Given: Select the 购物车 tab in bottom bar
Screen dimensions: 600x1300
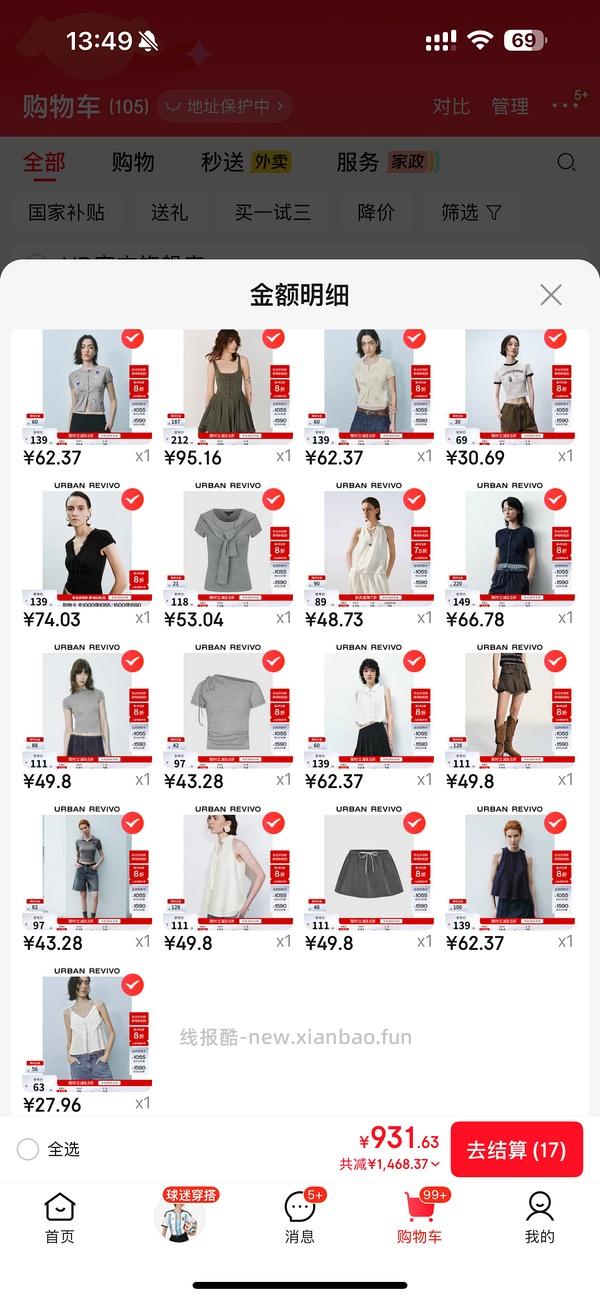Looking at the screenshot, I should 420,1217.
